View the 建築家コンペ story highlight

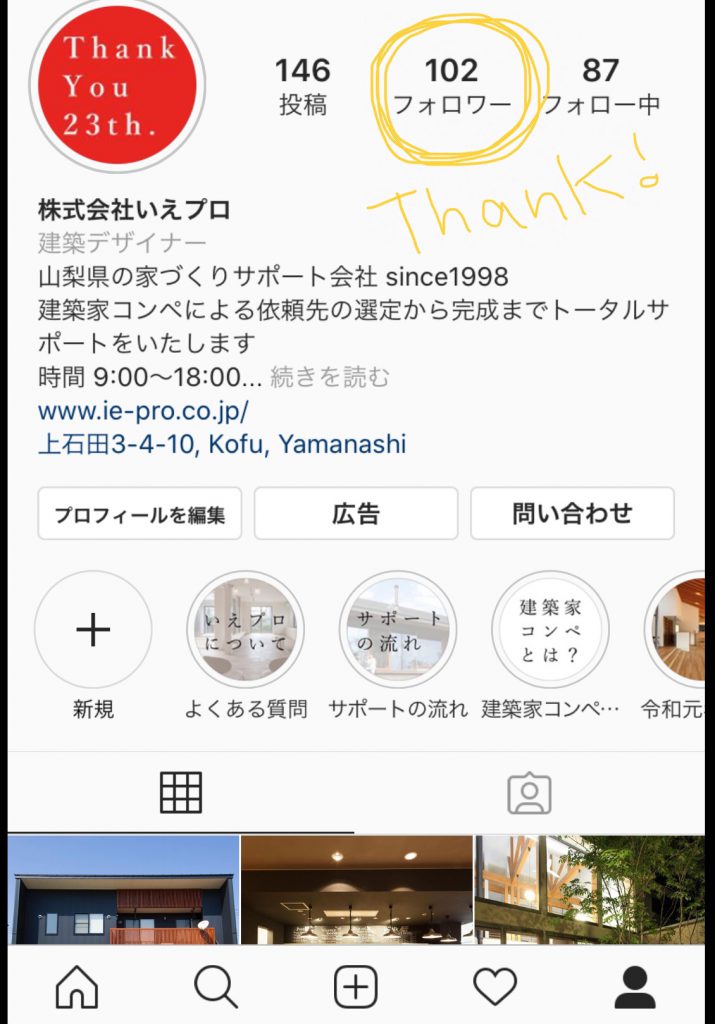coord(550,630)
